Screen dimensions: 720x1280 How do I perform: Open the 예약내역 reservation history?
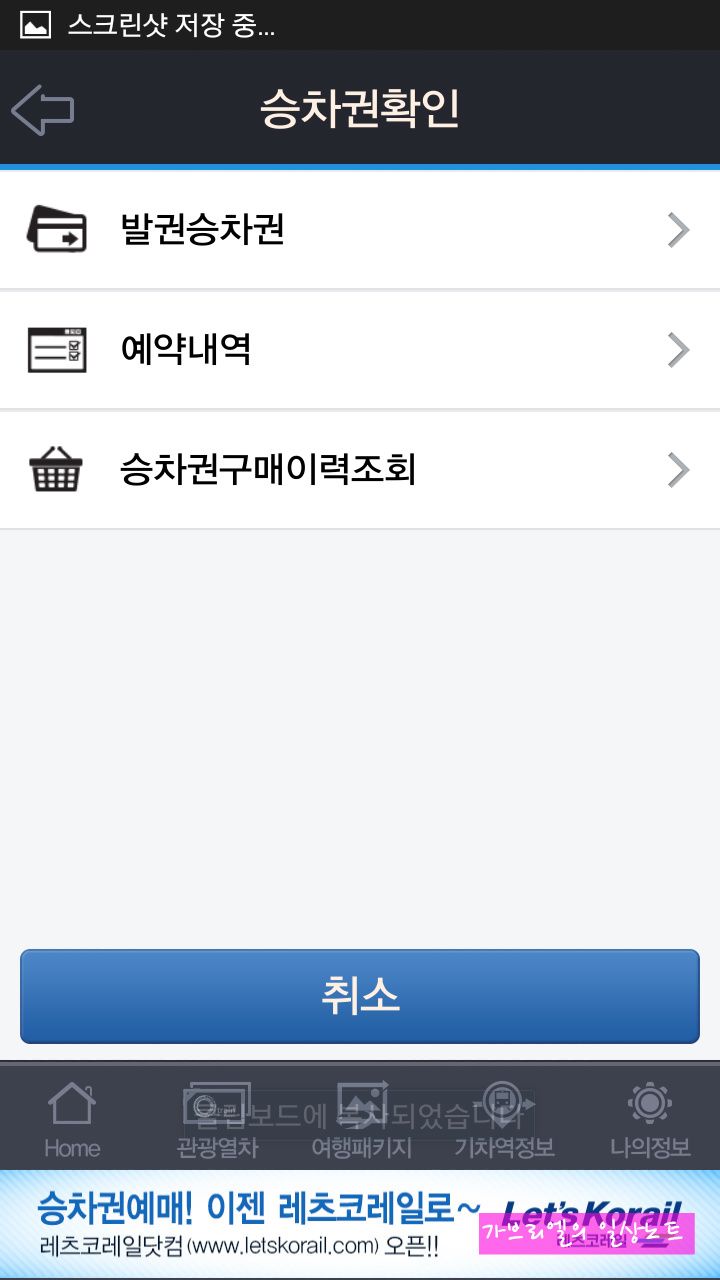point(360,350)
